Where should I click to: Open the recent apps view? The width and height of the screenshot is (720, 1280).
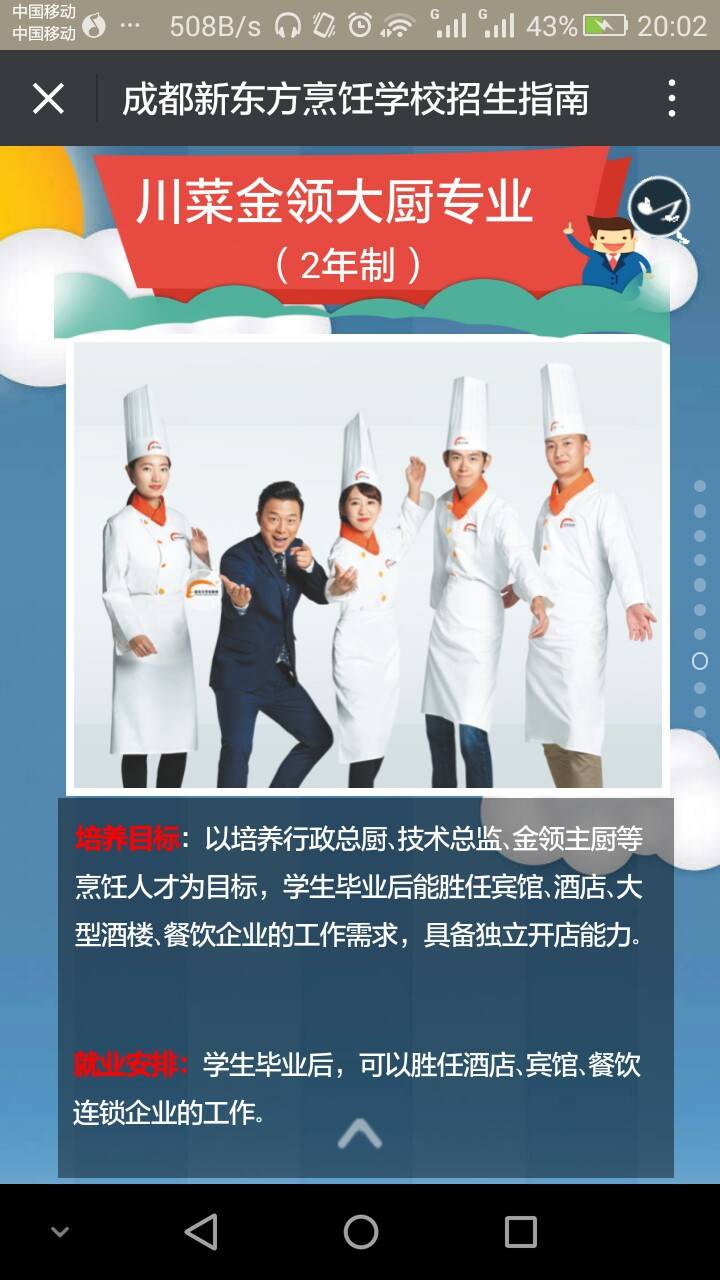pyautogui.click(x=520, y=1232)
